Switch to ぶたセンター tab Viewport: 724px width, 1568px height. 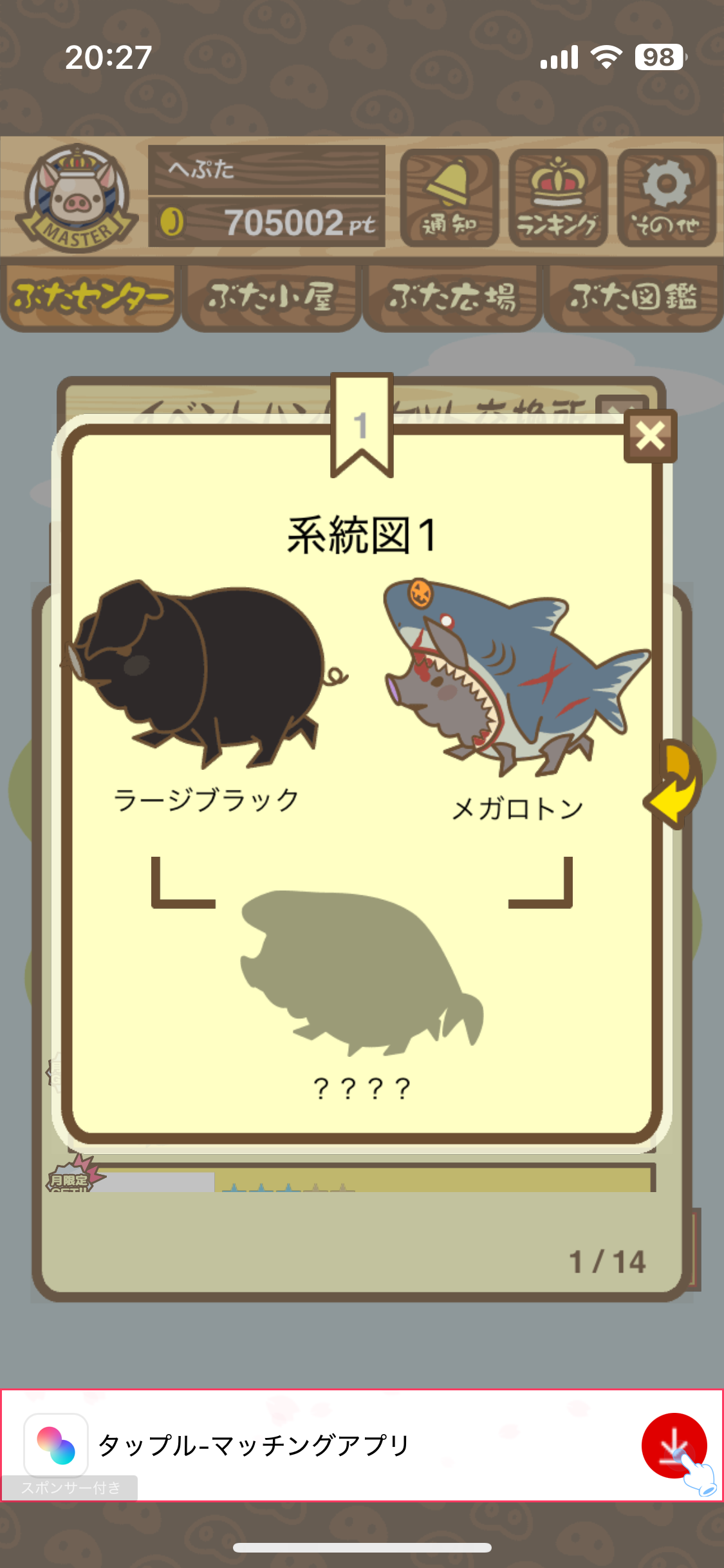(90, 297)
